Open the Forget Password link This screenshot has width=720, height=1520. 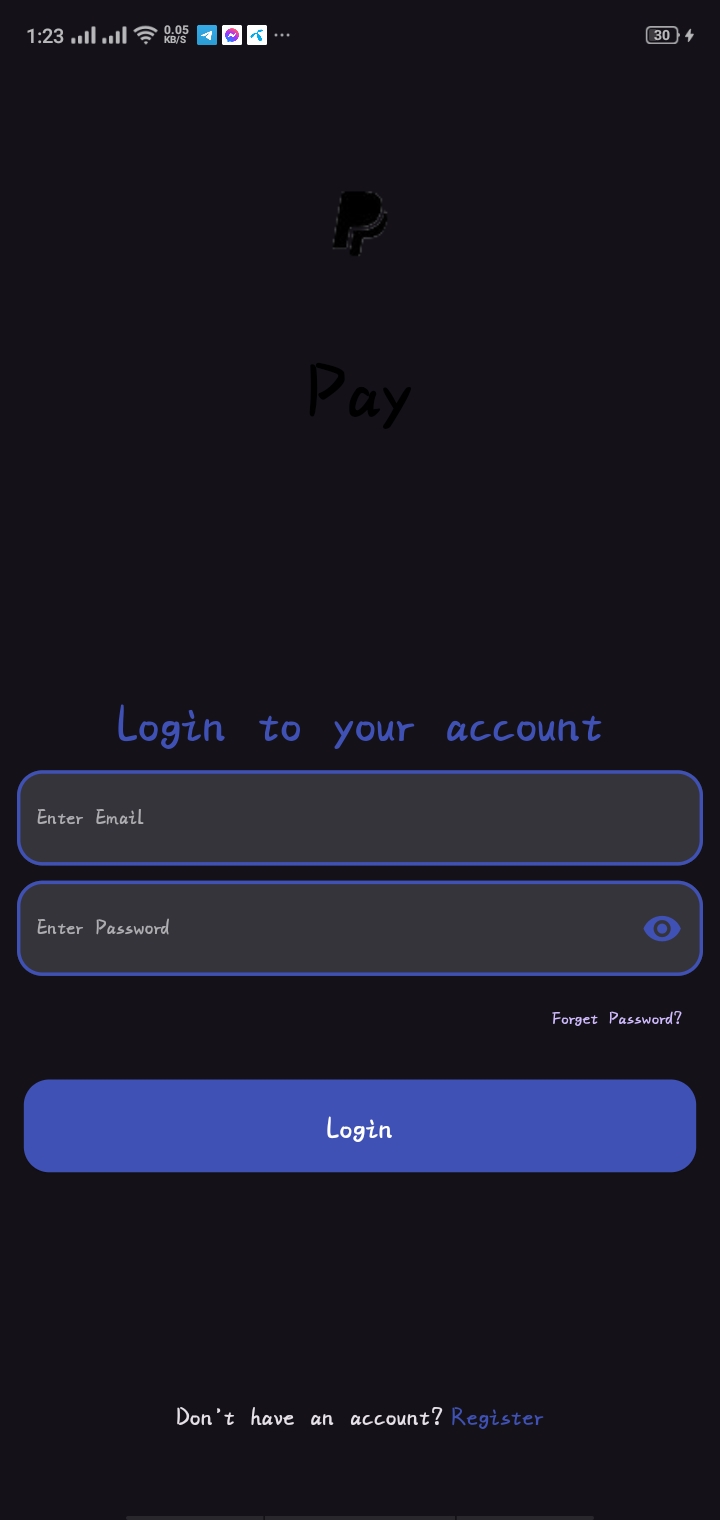616,1019
